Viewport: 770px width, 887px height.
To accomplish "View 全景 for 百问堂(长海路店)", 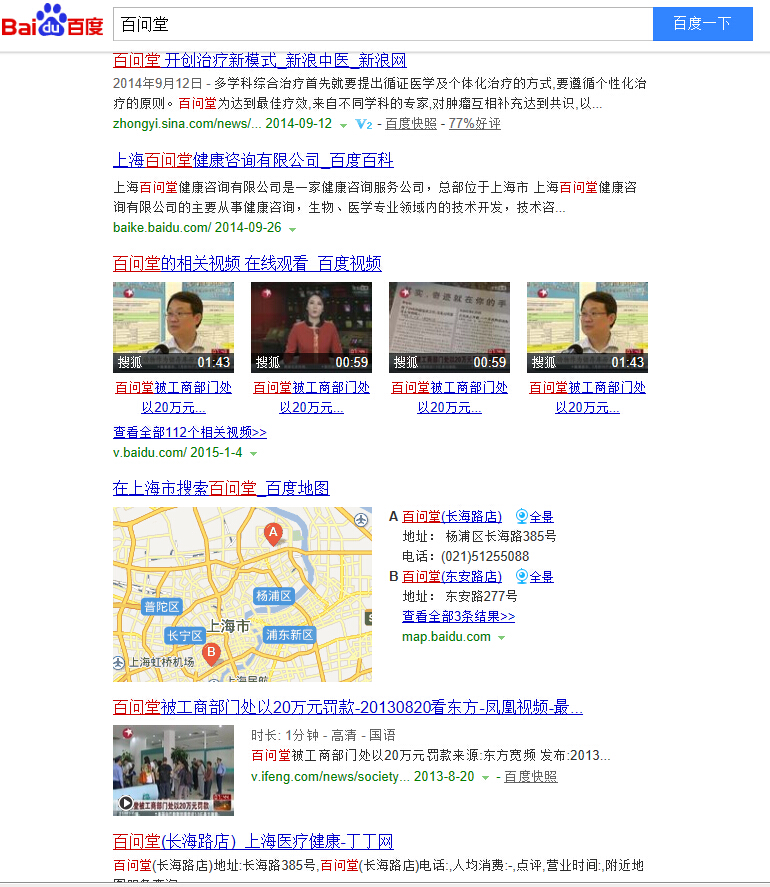I will 535,517.
